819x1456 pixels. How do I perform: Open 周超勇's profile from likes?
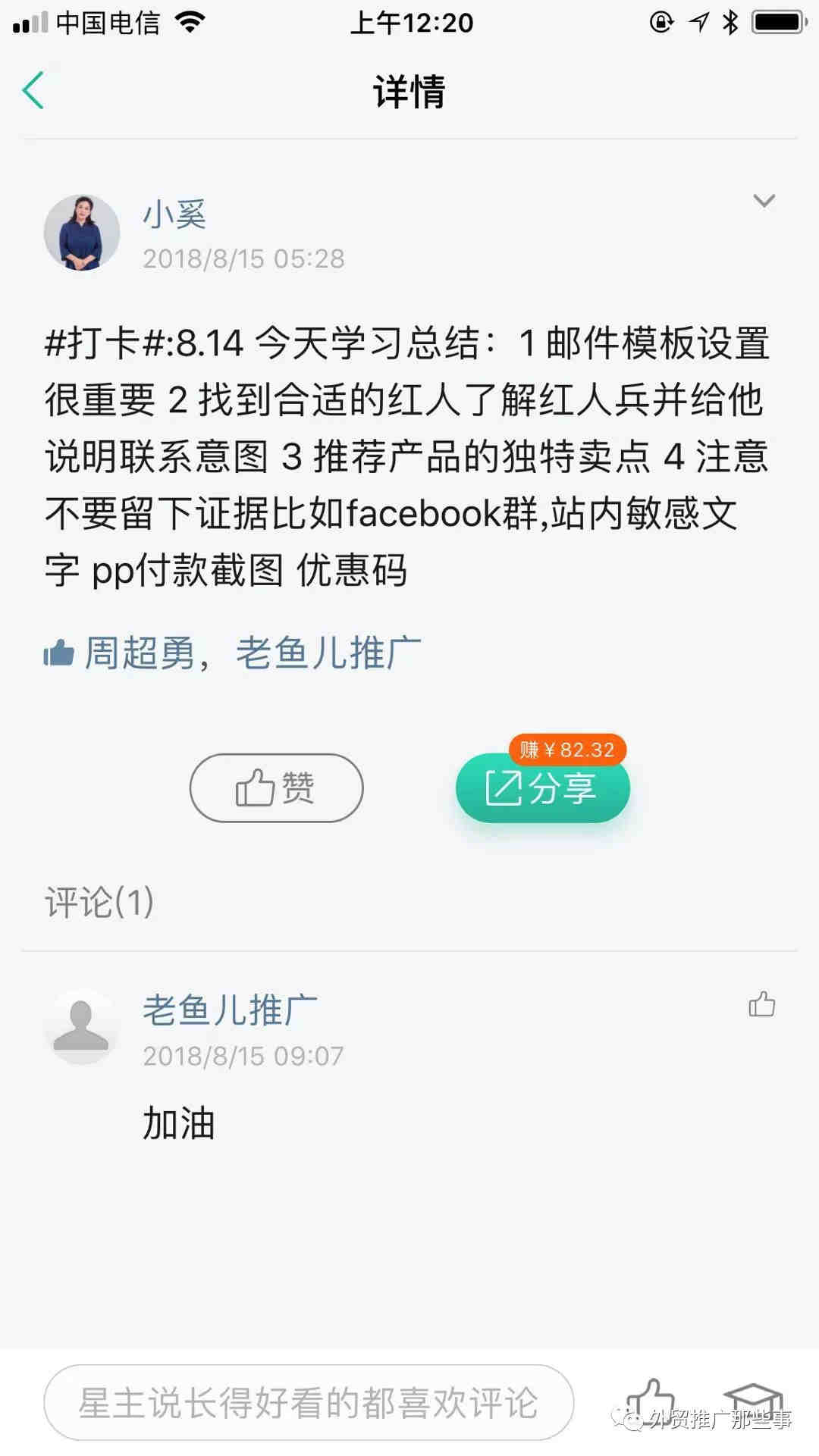pos(140,653)
